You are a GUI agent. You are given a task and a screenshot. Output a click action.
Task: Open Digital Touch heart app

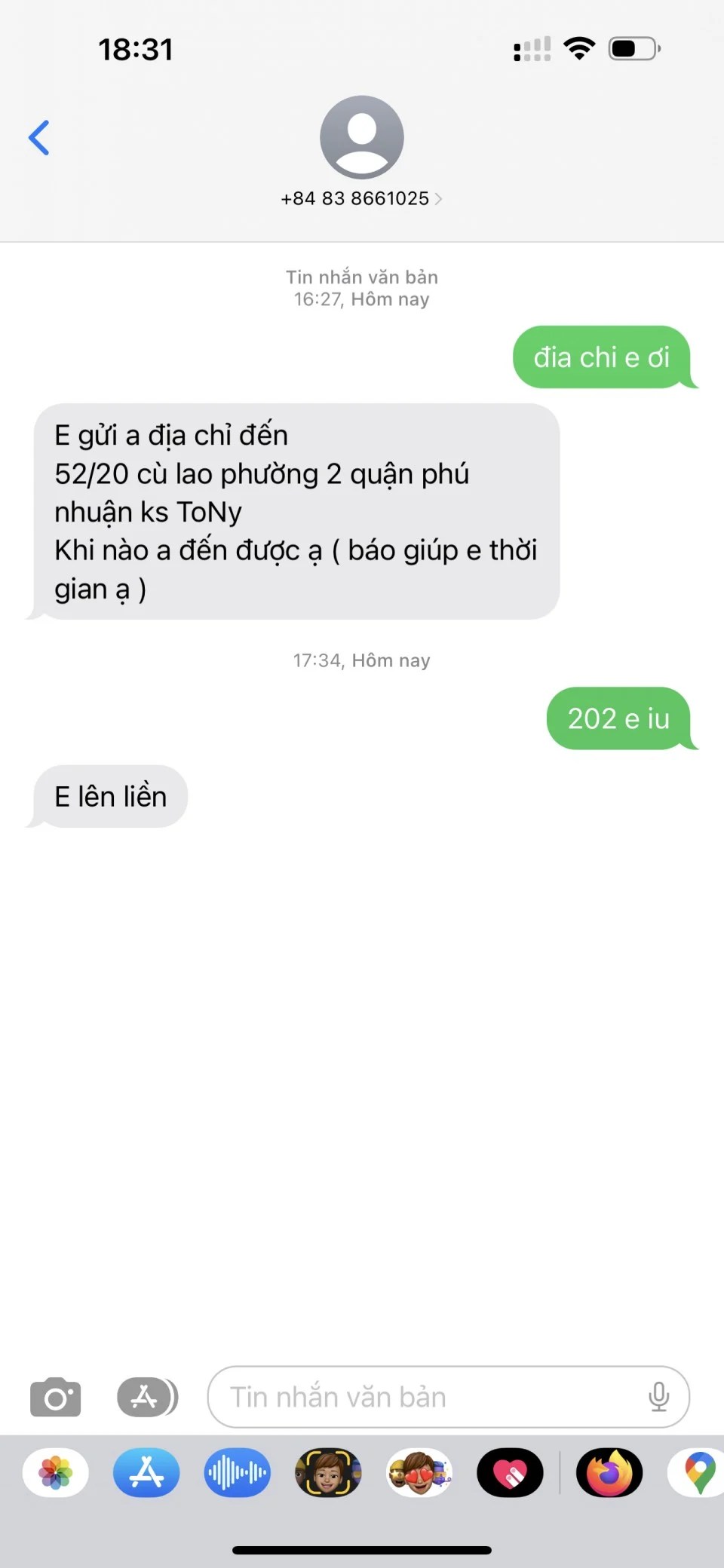click(x=510, y=1472)
